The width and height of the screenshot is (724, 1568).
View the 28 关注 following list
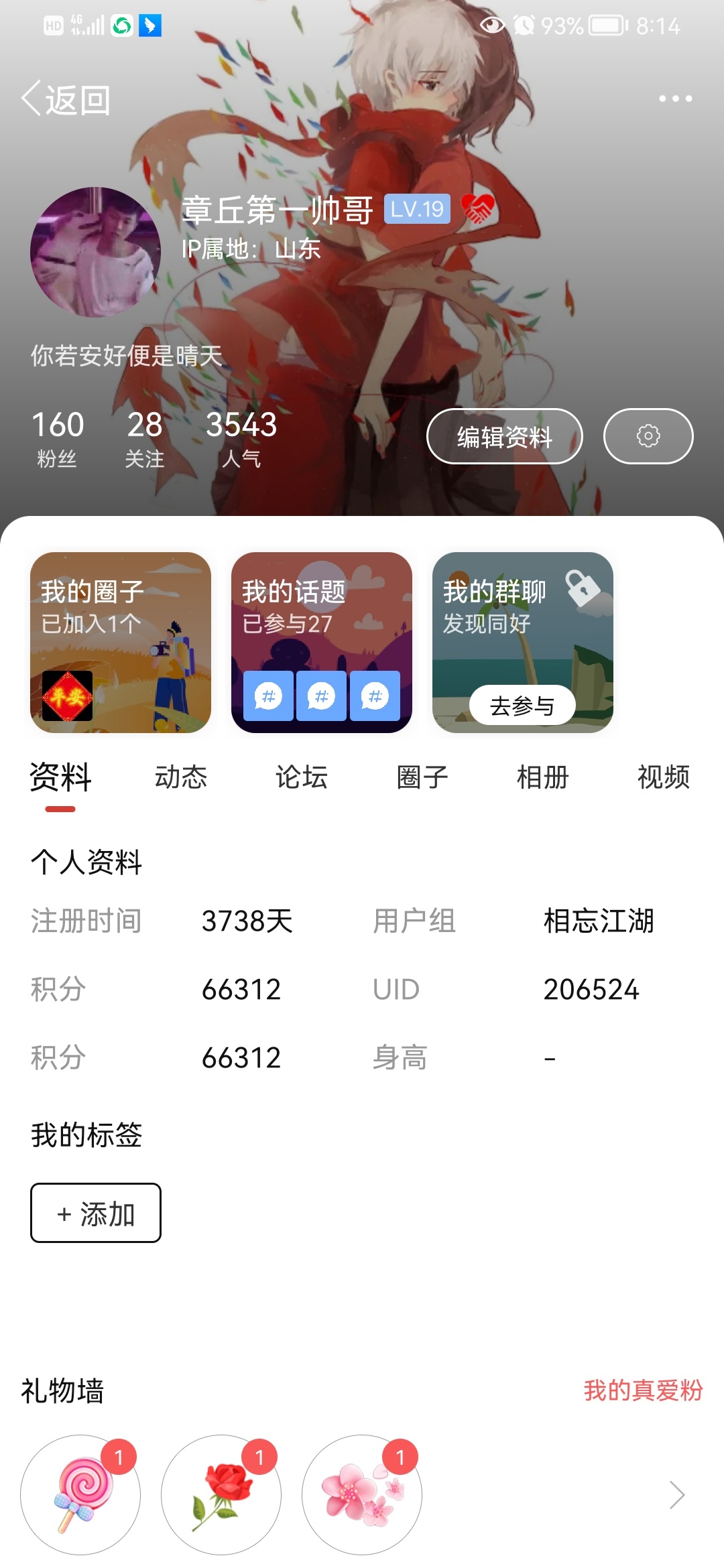(145, 438)
